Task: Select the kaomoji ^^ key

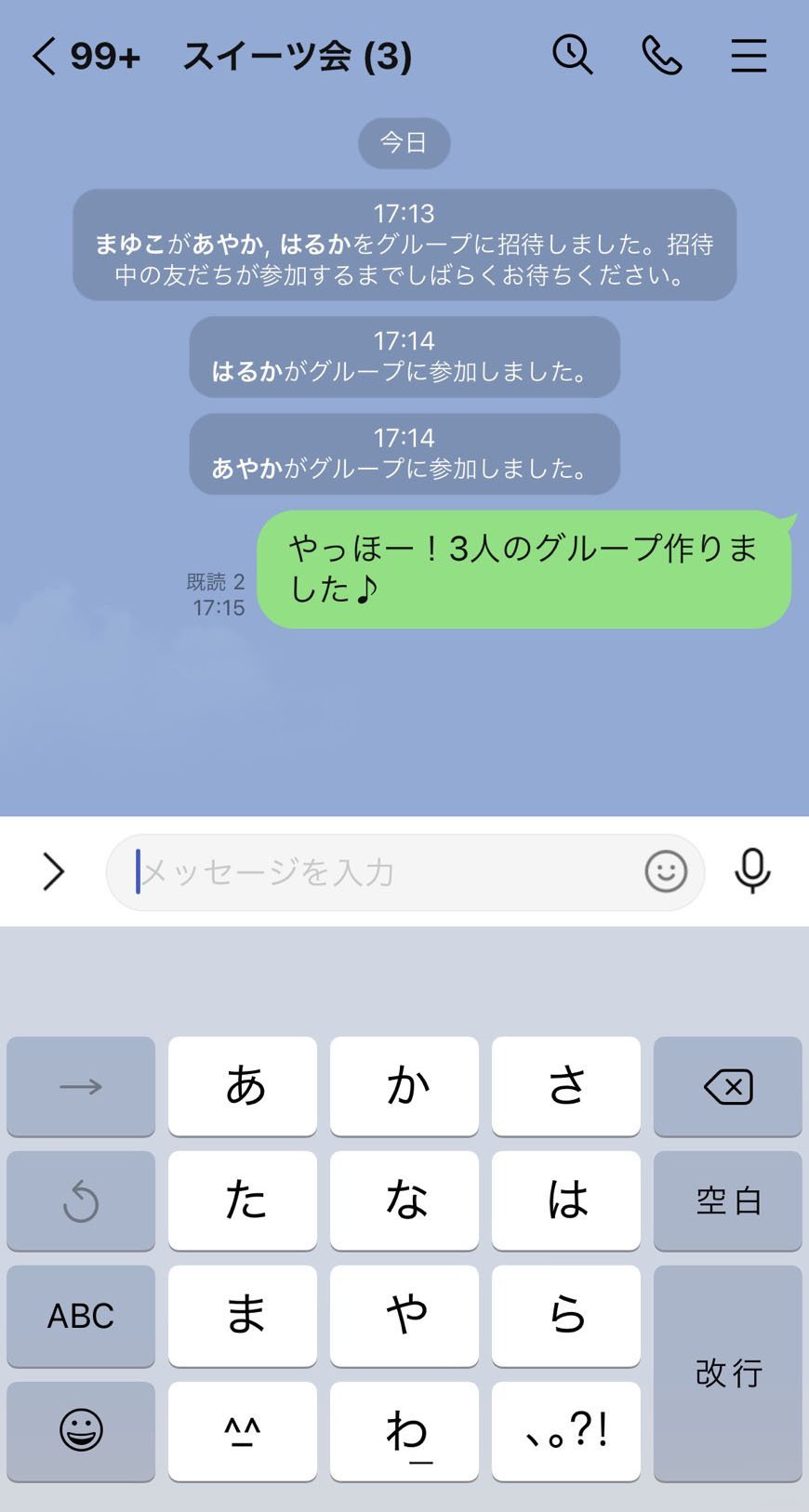Action: point(242,1431)
